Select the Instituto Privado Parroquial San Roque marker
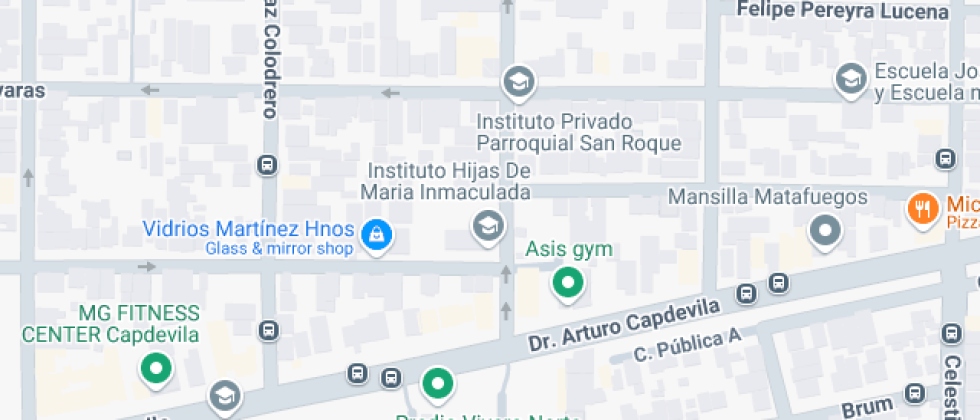The height and width of the screenshot is (420, 980). coord(518,84)
